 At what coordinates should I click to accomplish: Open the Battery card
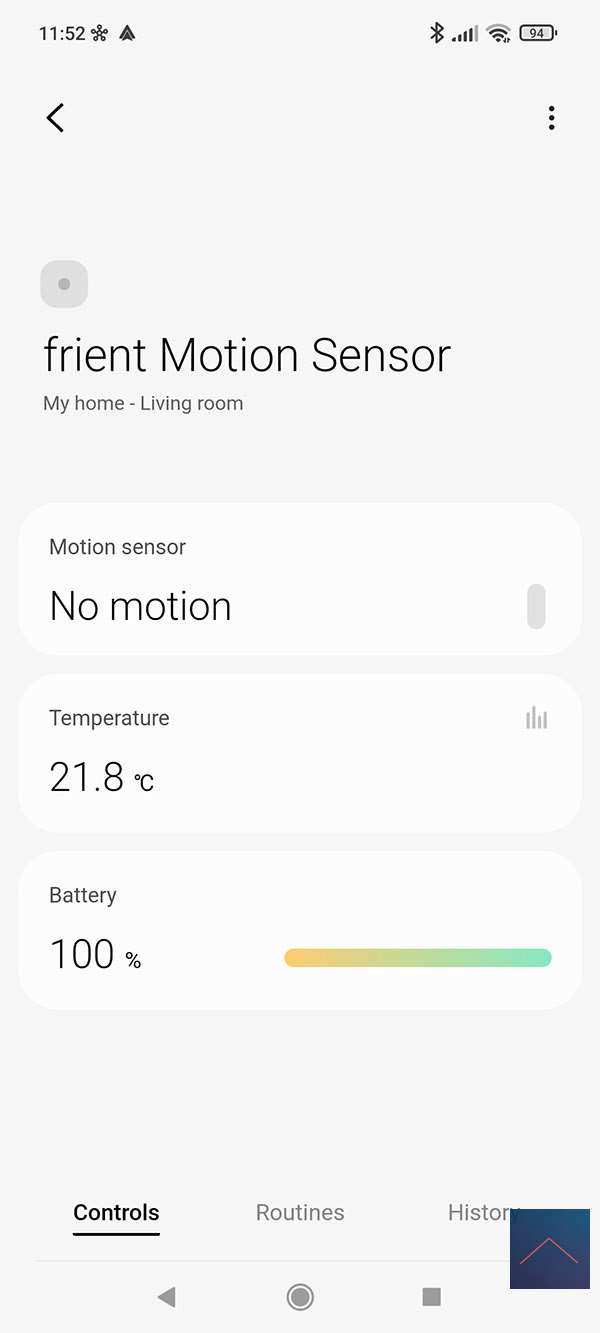point(300,930)
